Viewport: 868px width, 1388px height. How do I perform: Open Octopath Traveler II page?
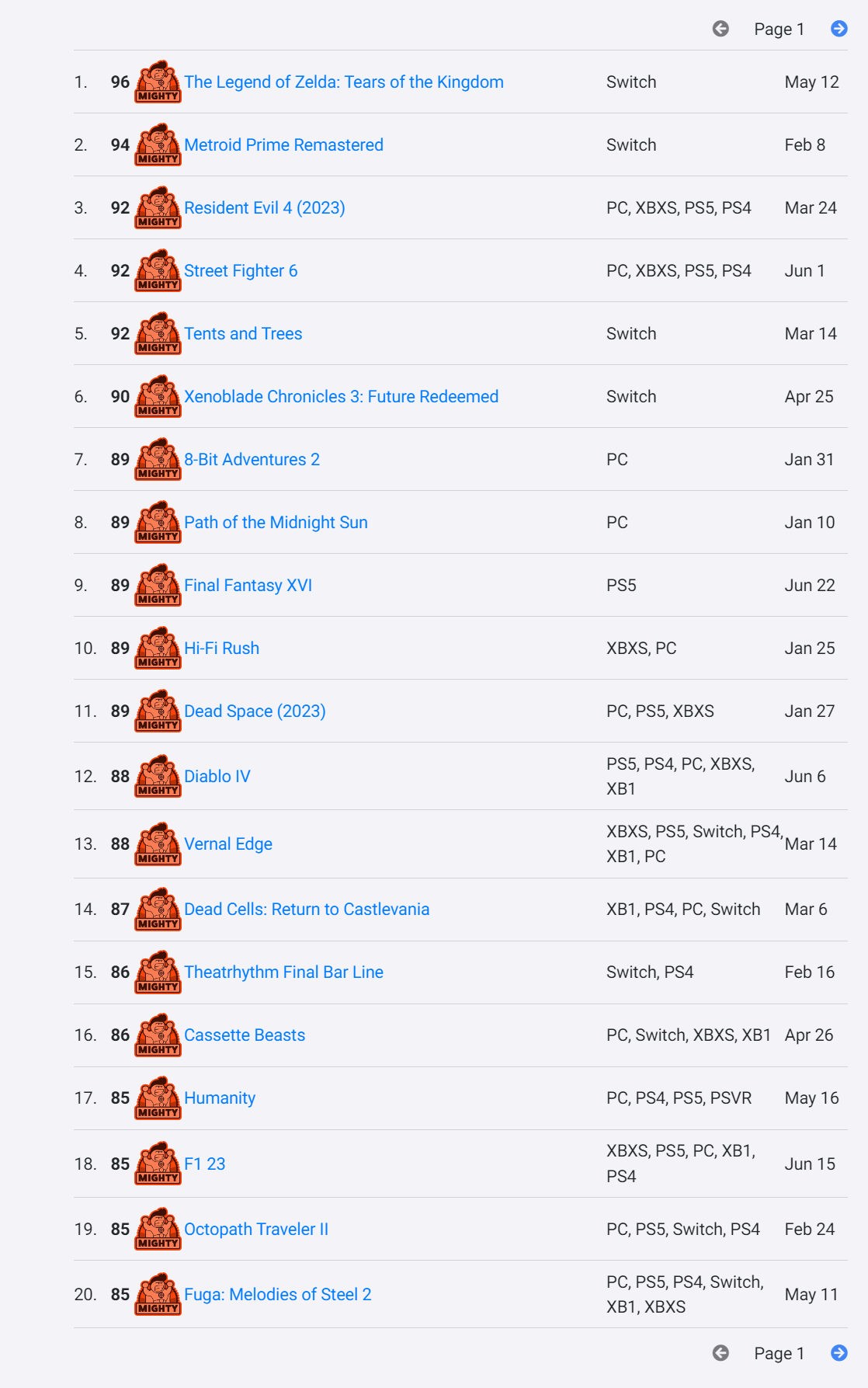coord(256,1230)
